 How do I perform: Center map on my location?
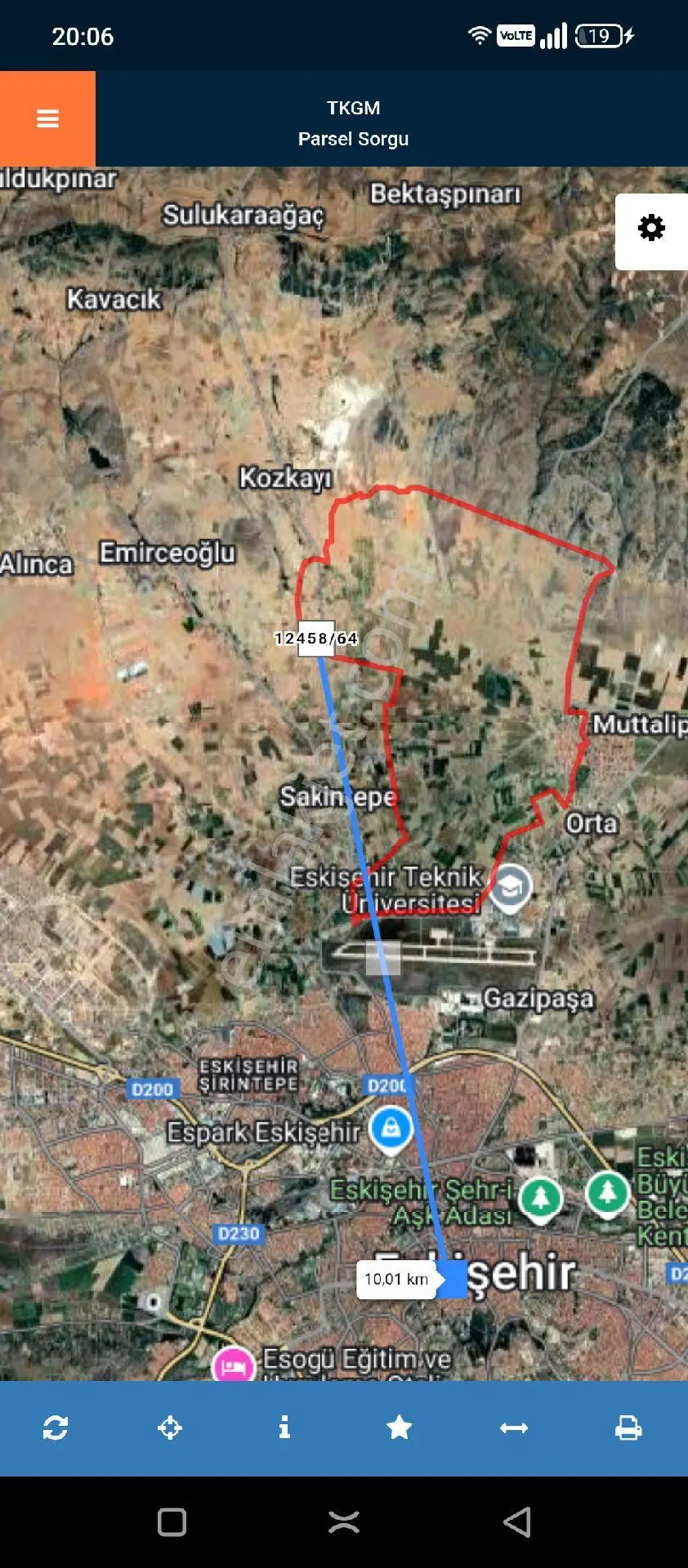point(170,1428)
